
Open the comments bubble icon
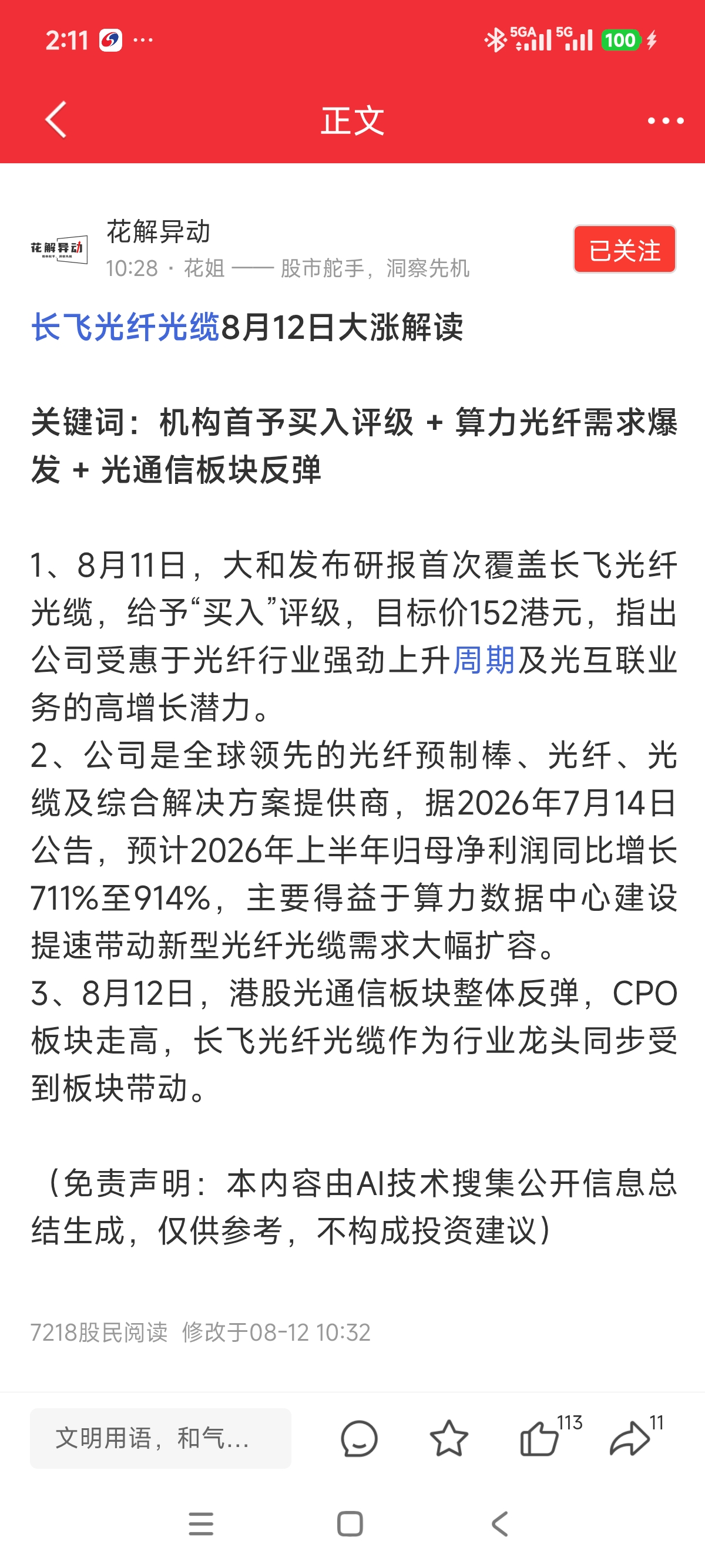[359, 1438]
